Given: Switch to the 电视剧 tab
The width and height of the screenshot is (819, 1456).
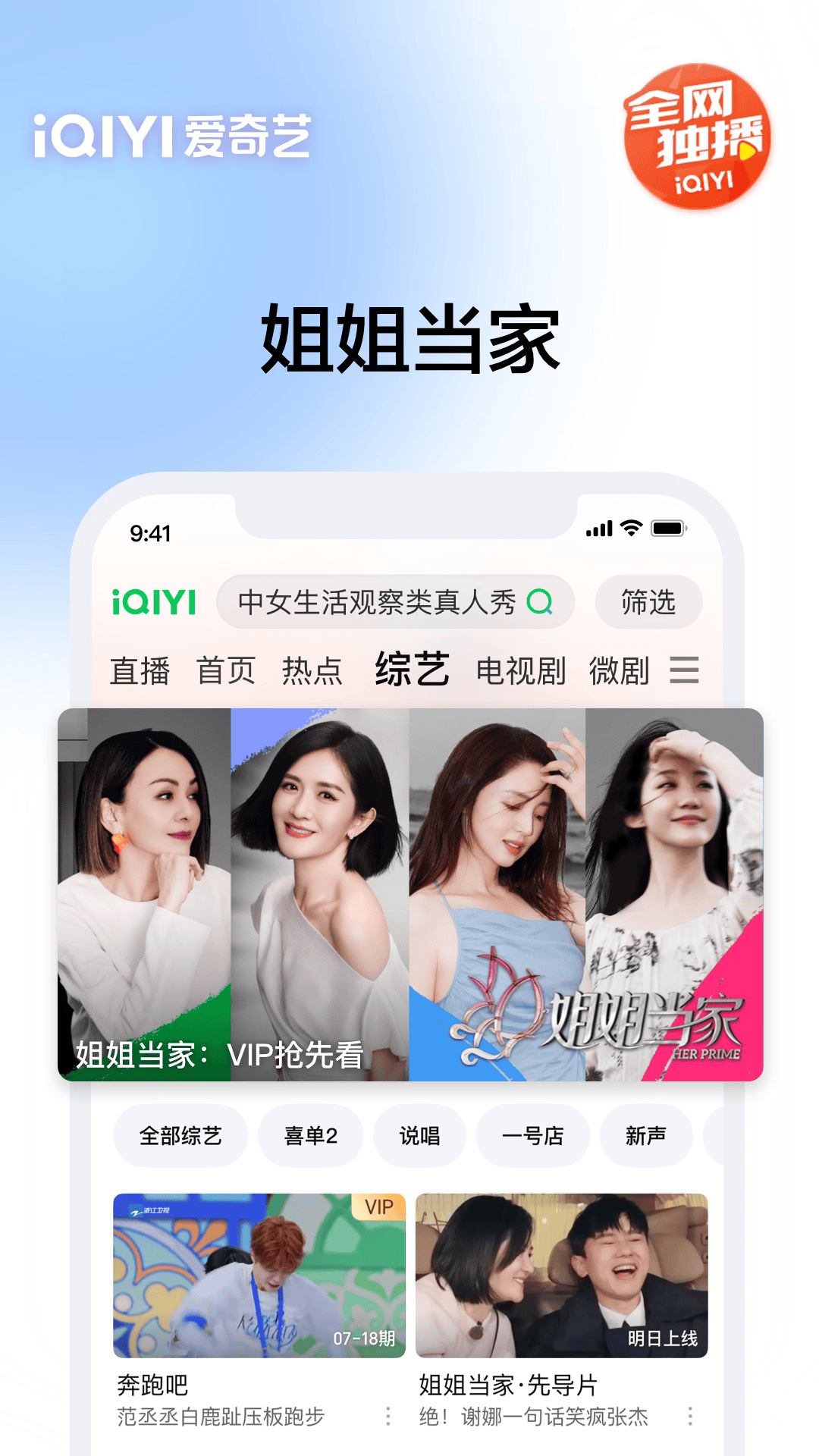Looking at the screenshot, I should (521, 670).
